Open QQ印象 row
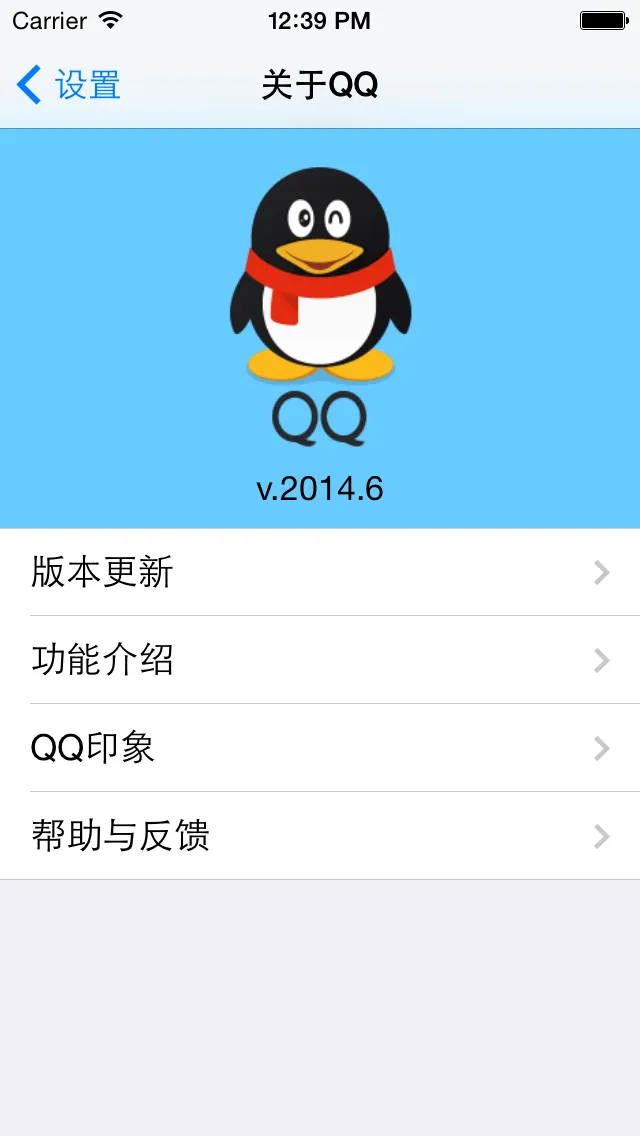The width and height of the screenshot is (640, 1136). [x=320, y=748]
